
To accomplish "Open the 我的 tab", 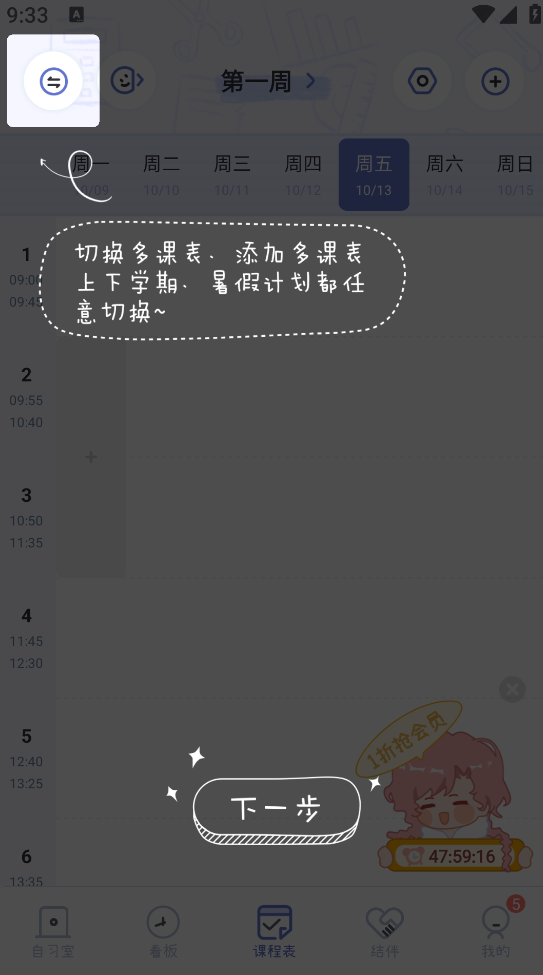I will (496, 931).
